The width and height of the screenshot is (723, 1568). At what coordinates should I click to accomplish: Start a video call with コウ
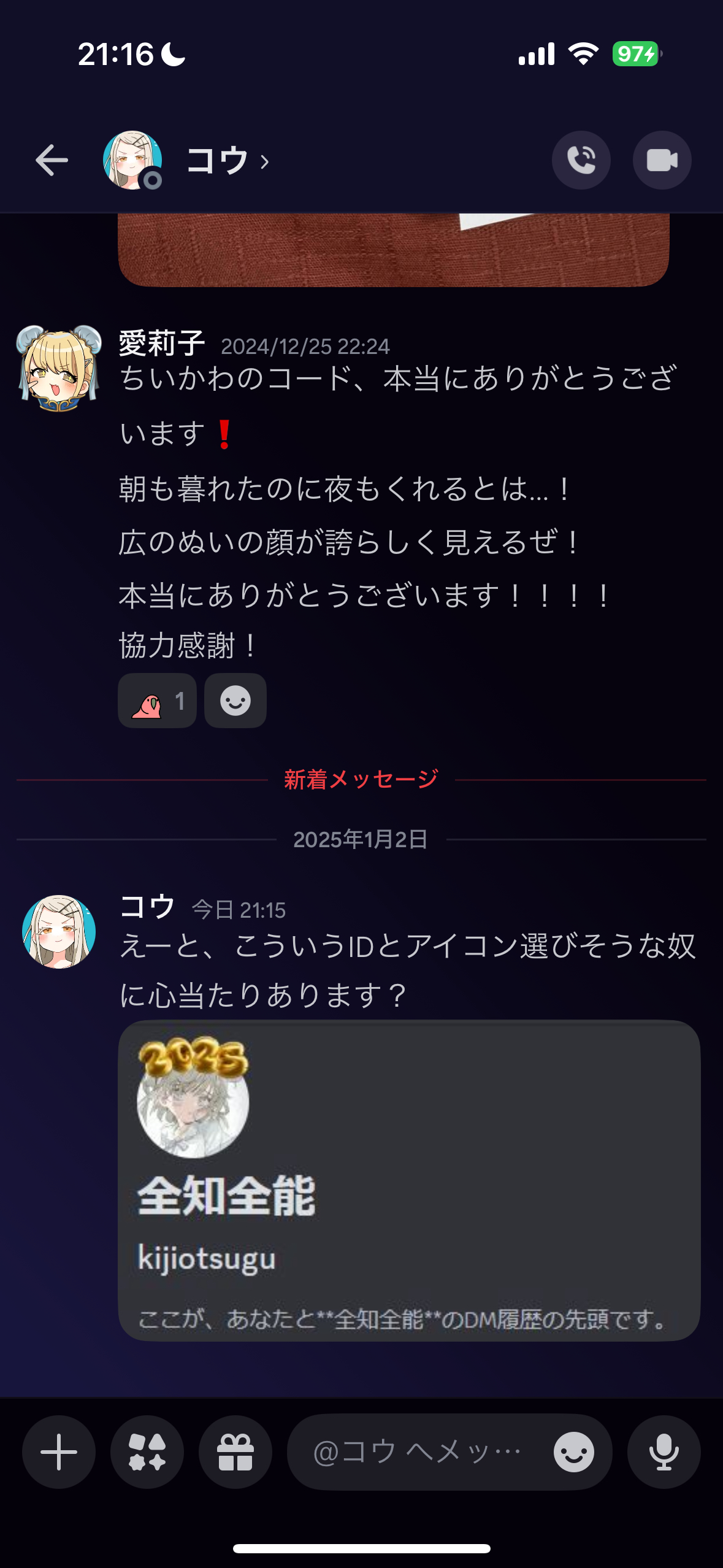[x=662, y=161]
